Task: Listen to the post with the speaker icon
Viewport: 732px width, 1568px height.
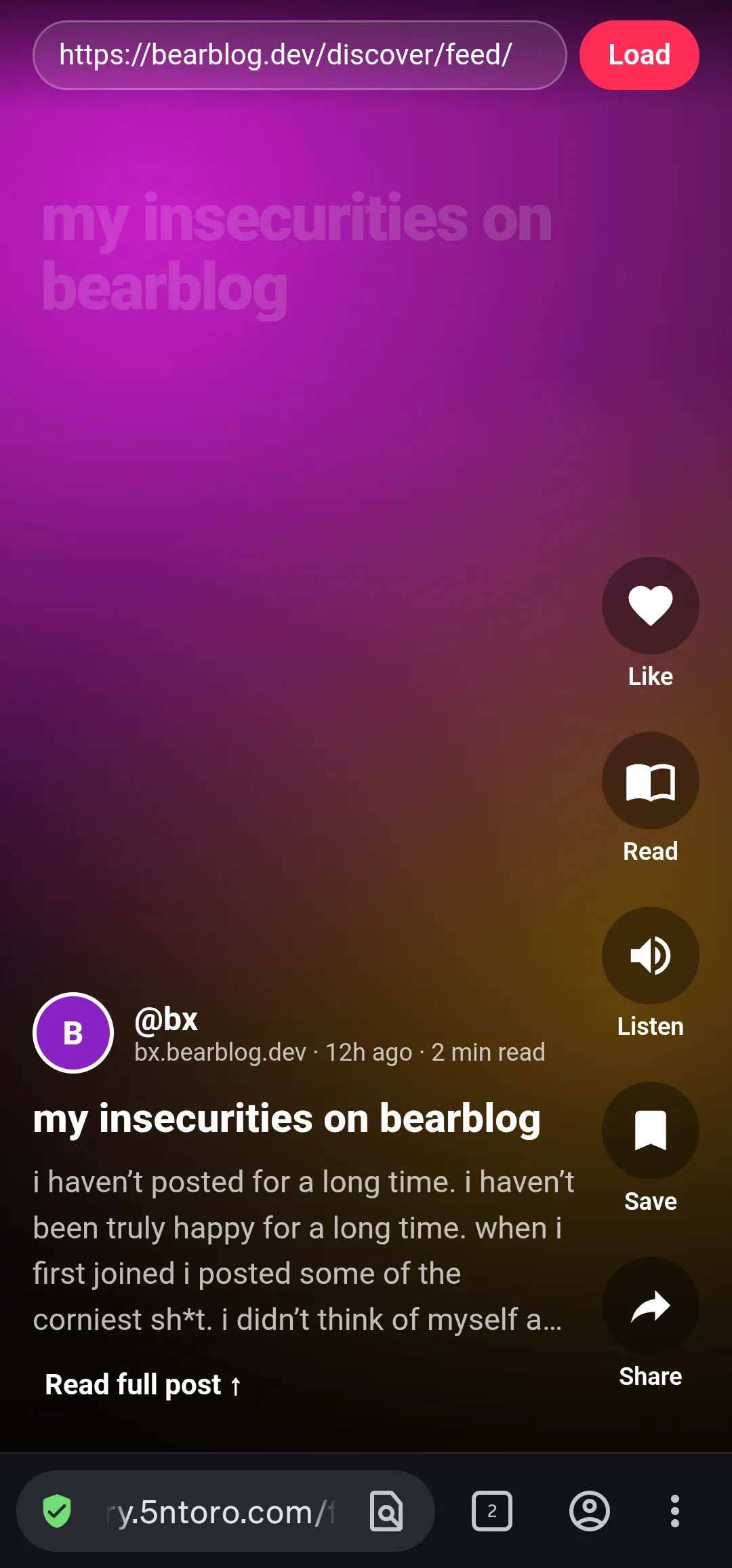Action: coord(651,956)
